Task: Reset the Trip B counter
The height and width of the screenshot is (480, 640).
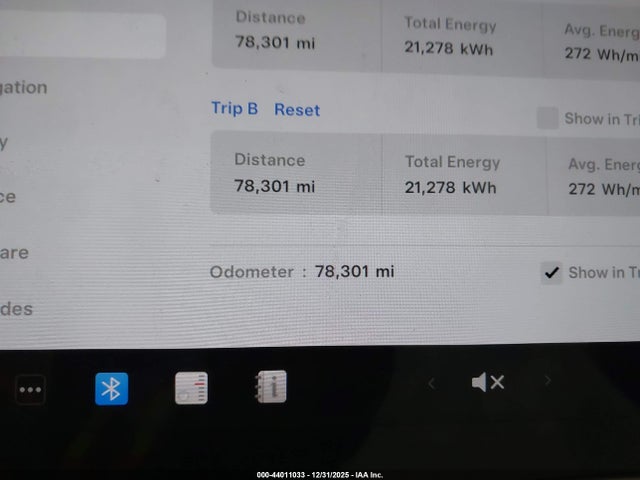Action: (297, 110)
